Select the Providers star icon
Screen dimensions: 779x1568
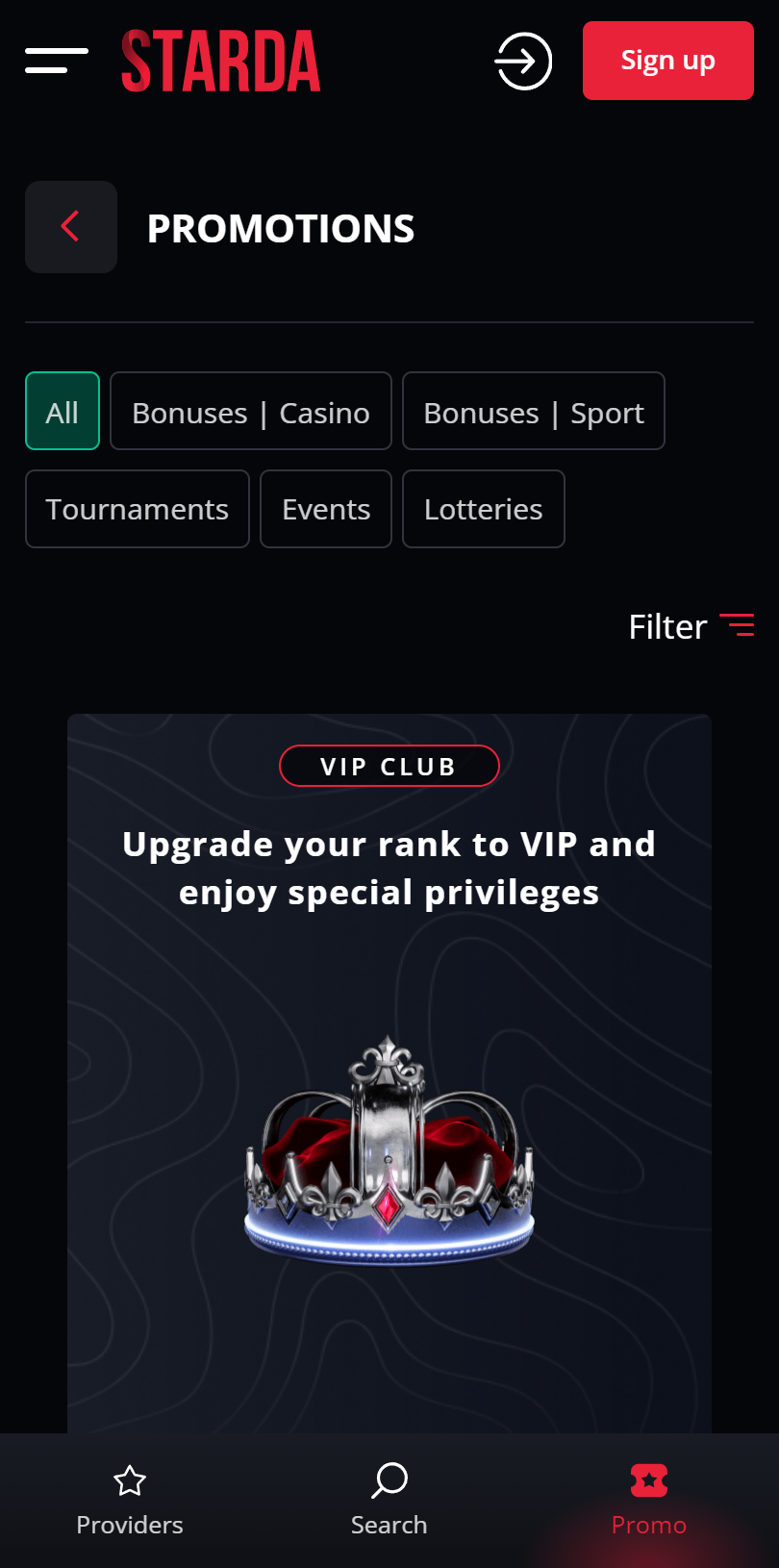130,1481
